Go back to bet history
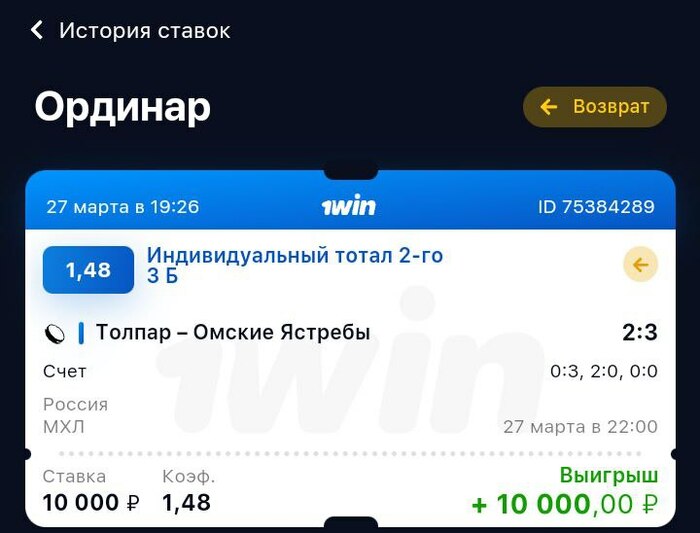Image resolution: width=700 pixels, height=533 pixels. tap(38, 30)
